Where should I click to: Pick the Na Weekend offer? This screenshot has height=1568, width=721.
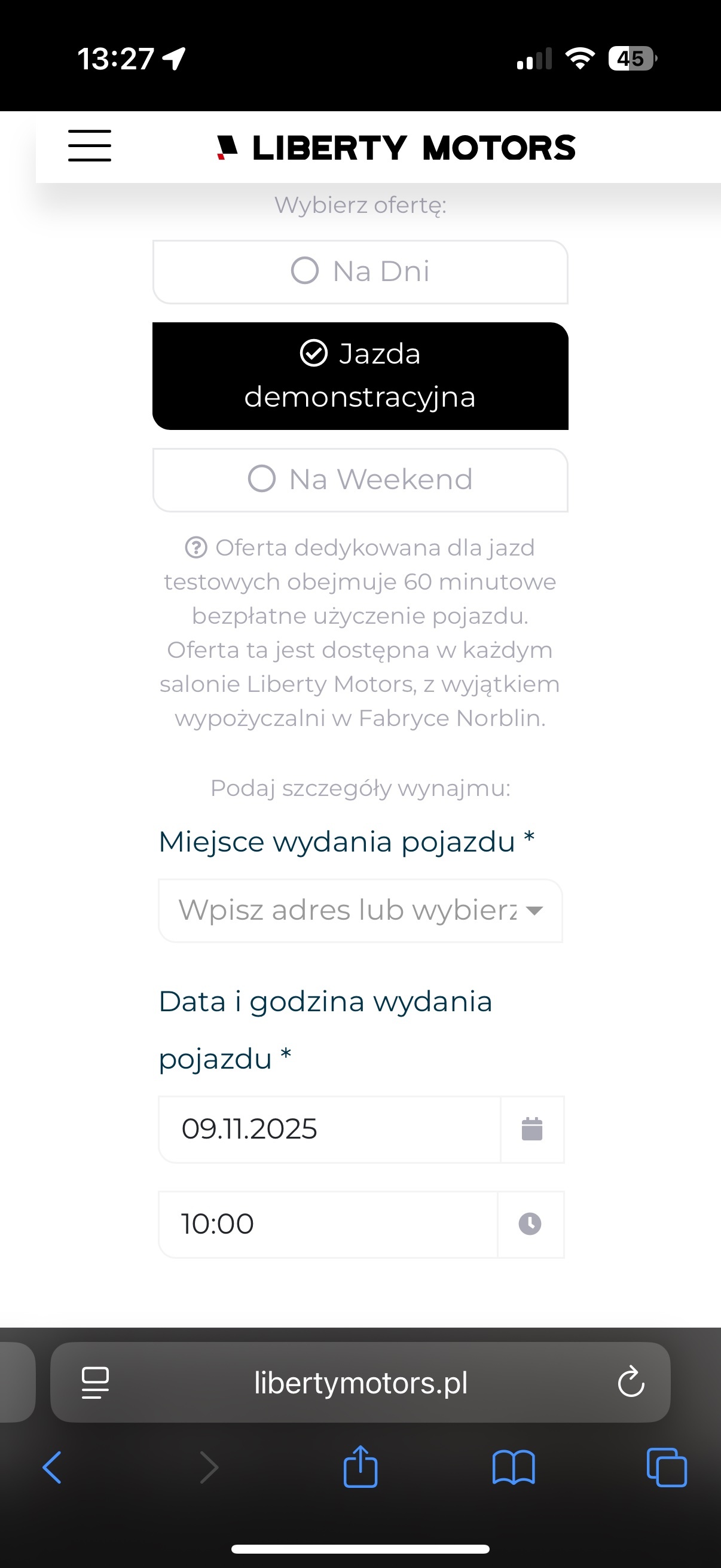(360, 480)
